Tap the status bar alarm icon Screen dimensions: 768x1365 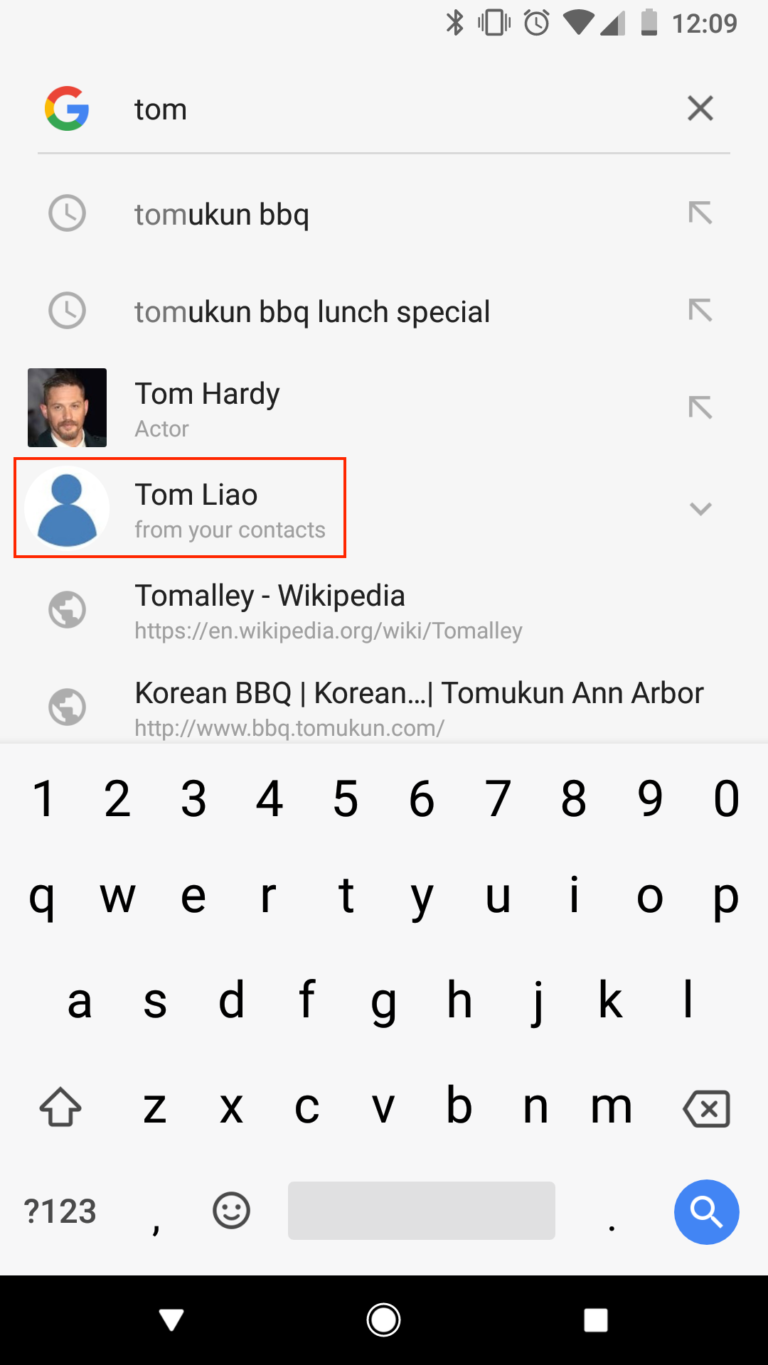pyautogui.click(x=537, y=22)
